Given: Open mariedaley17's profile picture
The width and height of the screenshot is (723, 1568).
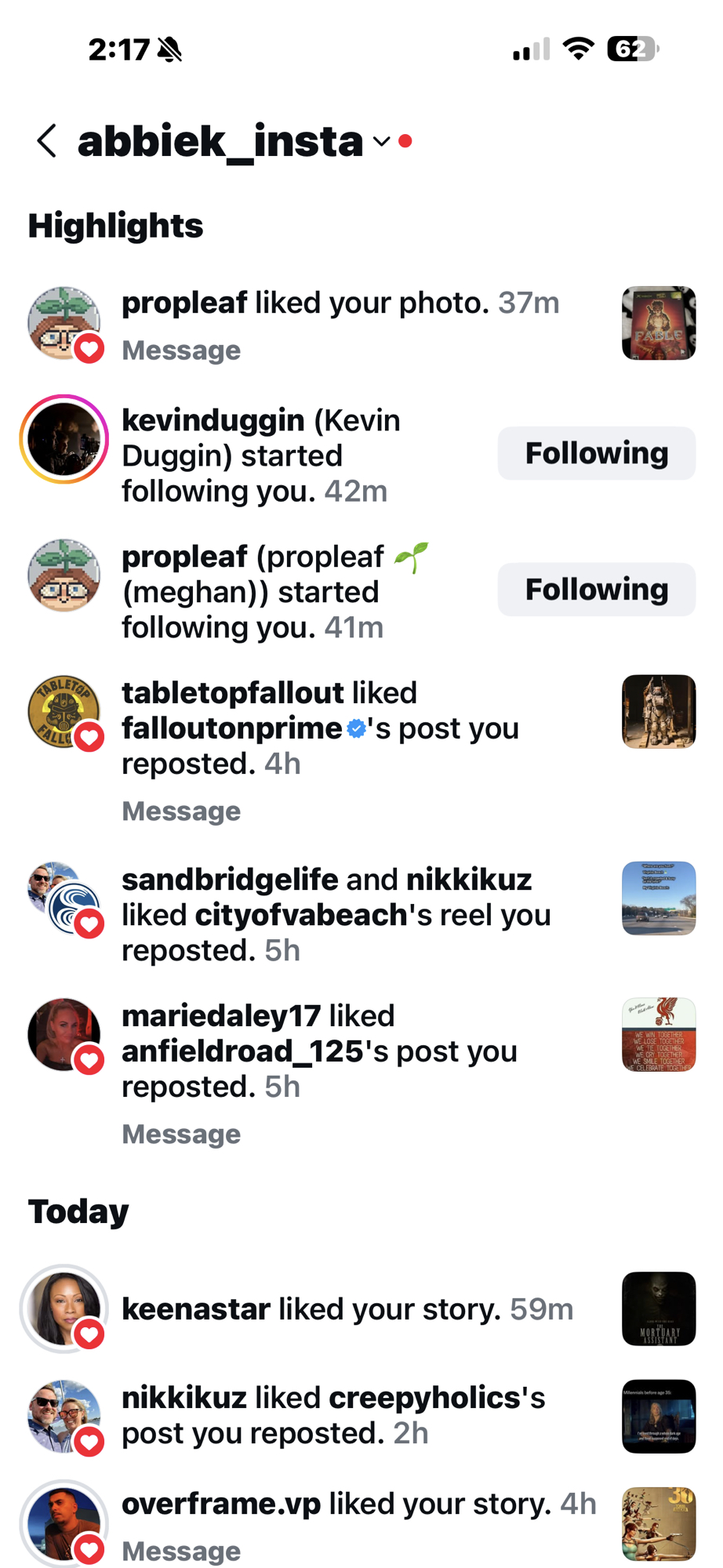Looking at the screenshot, I should [63, 1033].
